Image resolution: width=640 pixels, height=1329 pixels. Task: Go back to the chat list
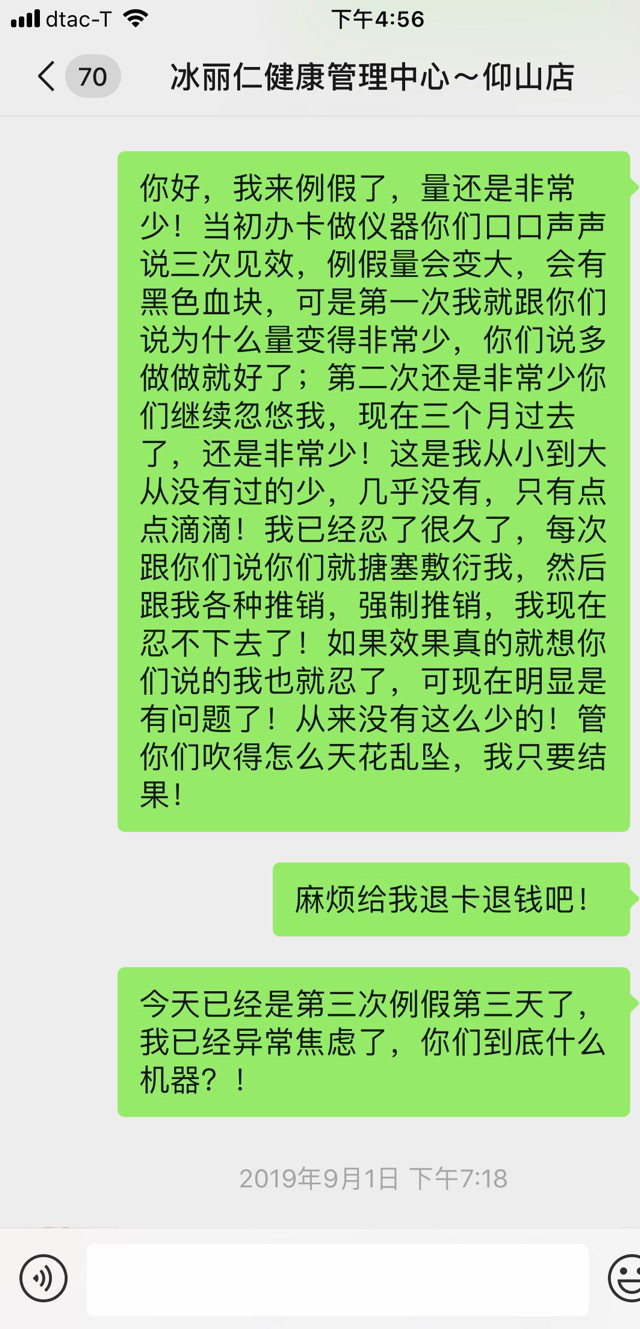pyautogui.click(x=46, y=77)
